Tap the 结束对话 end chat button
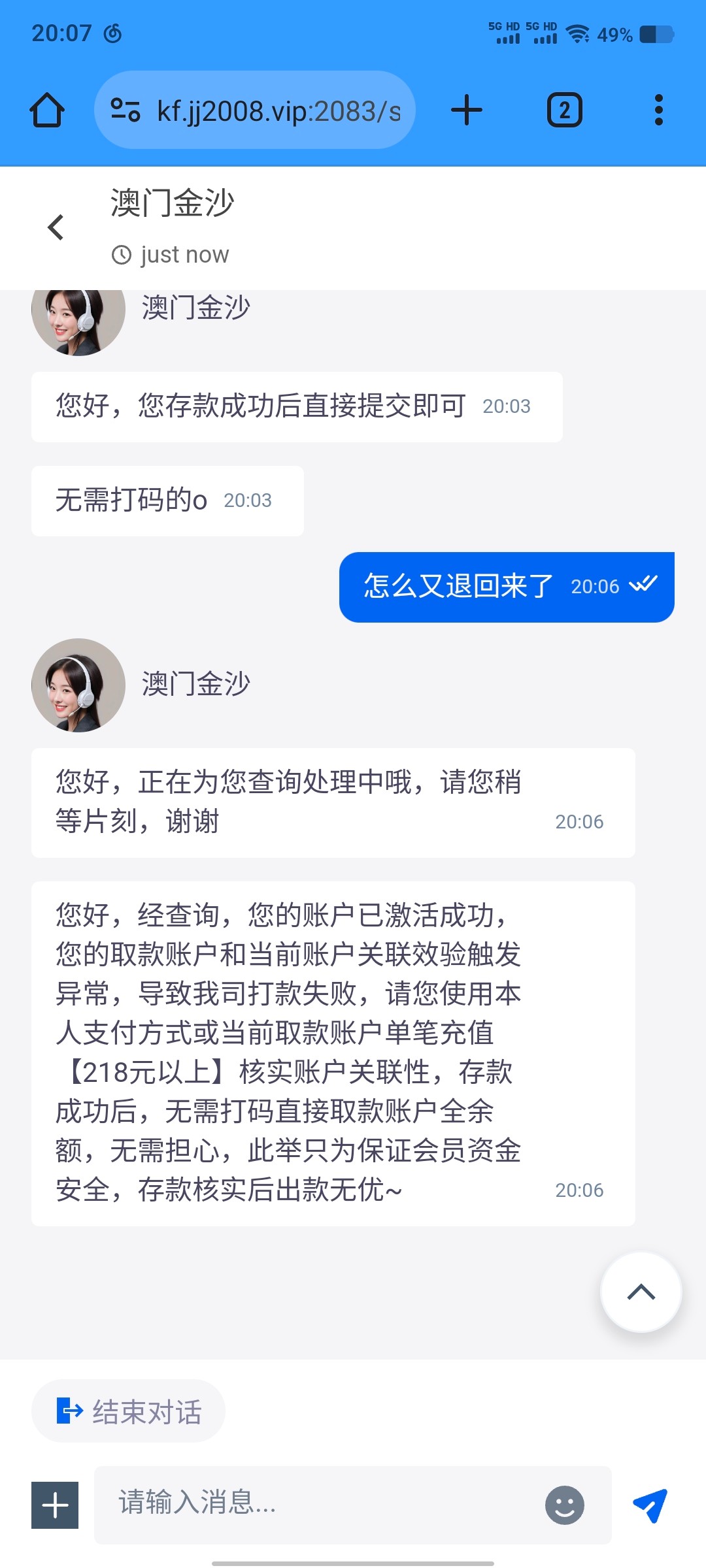This screenshot has width=706, height=1568. 128,1411
